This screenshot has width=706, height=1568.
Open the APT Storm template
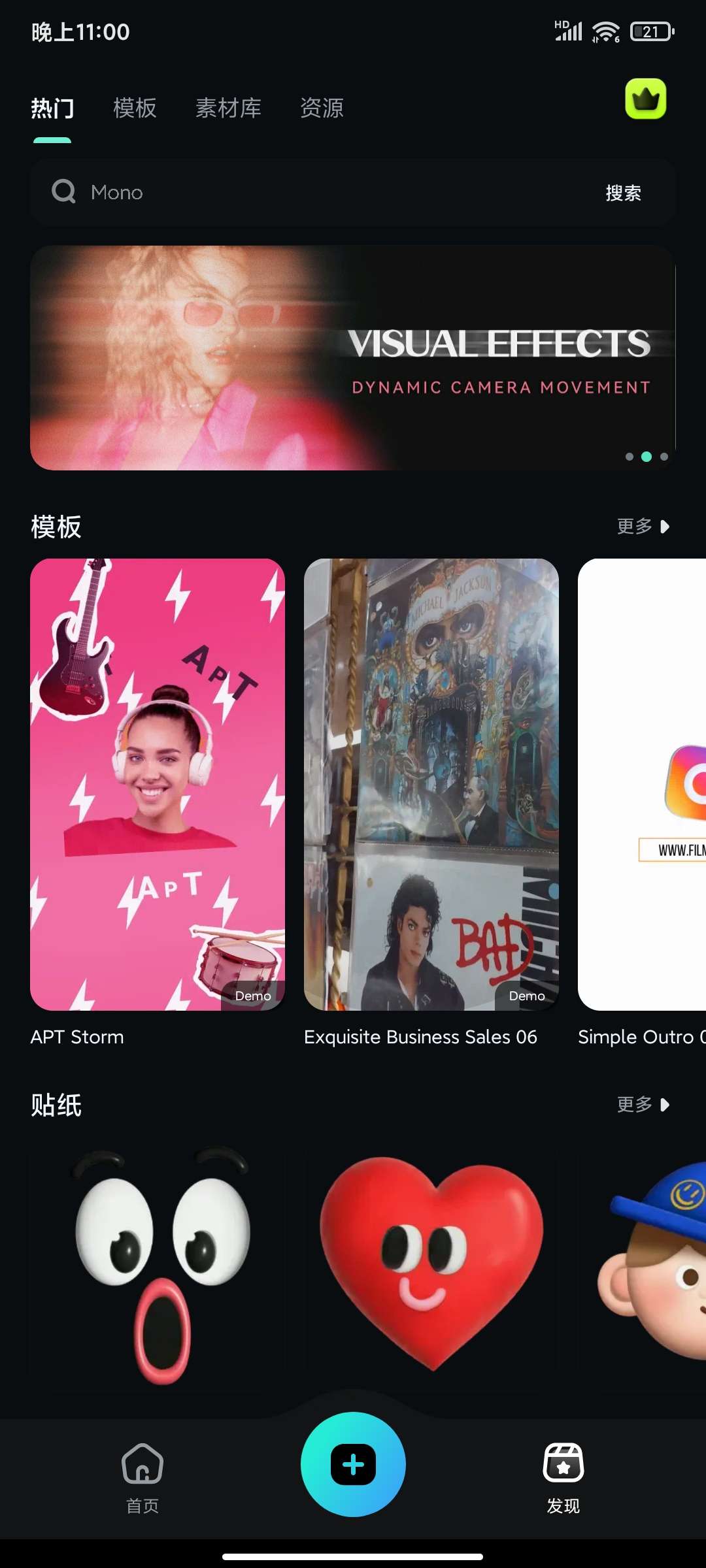point(158,784)
